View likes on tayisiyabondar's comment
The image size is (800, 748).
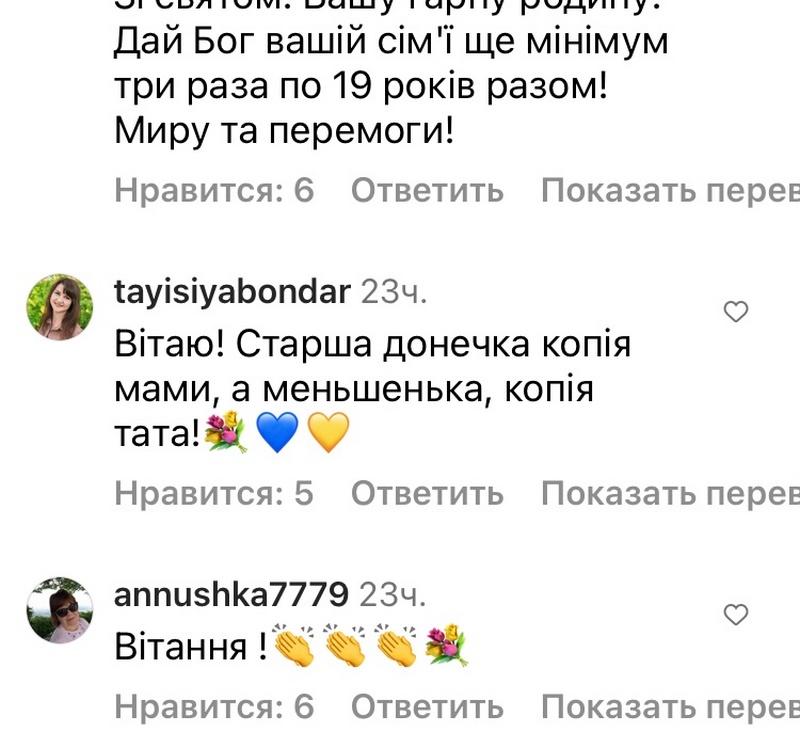tap(214, 493)
